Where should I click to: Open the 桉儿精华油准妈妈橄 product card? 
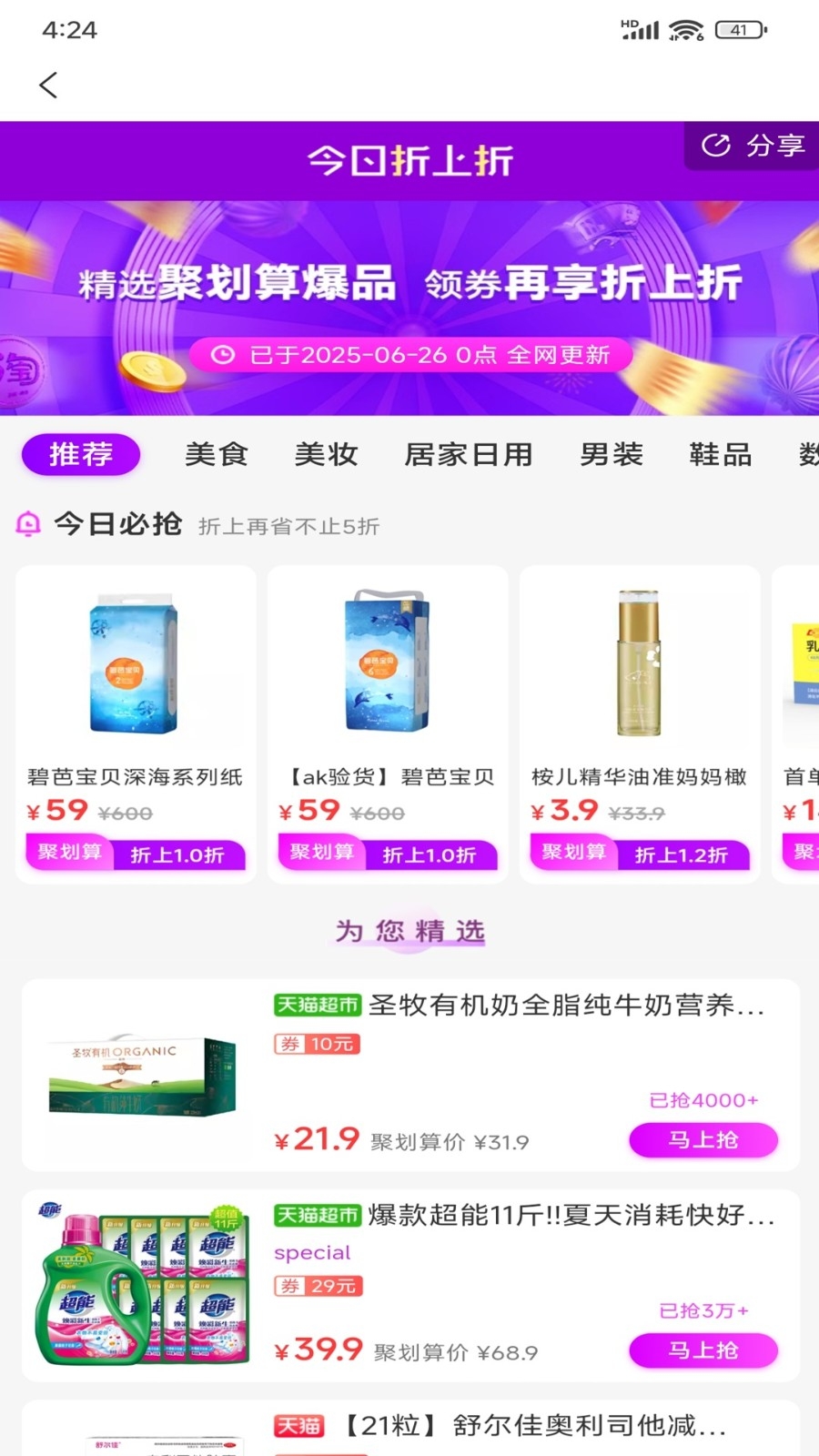tap(640, 724)
